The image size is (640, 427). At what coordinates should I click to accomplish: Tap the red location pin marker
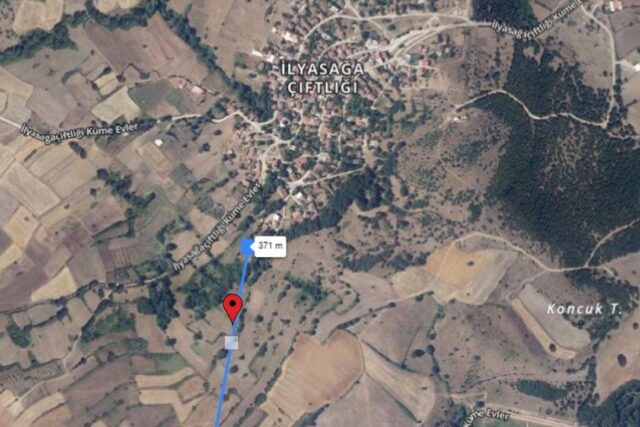coord(233,305)
